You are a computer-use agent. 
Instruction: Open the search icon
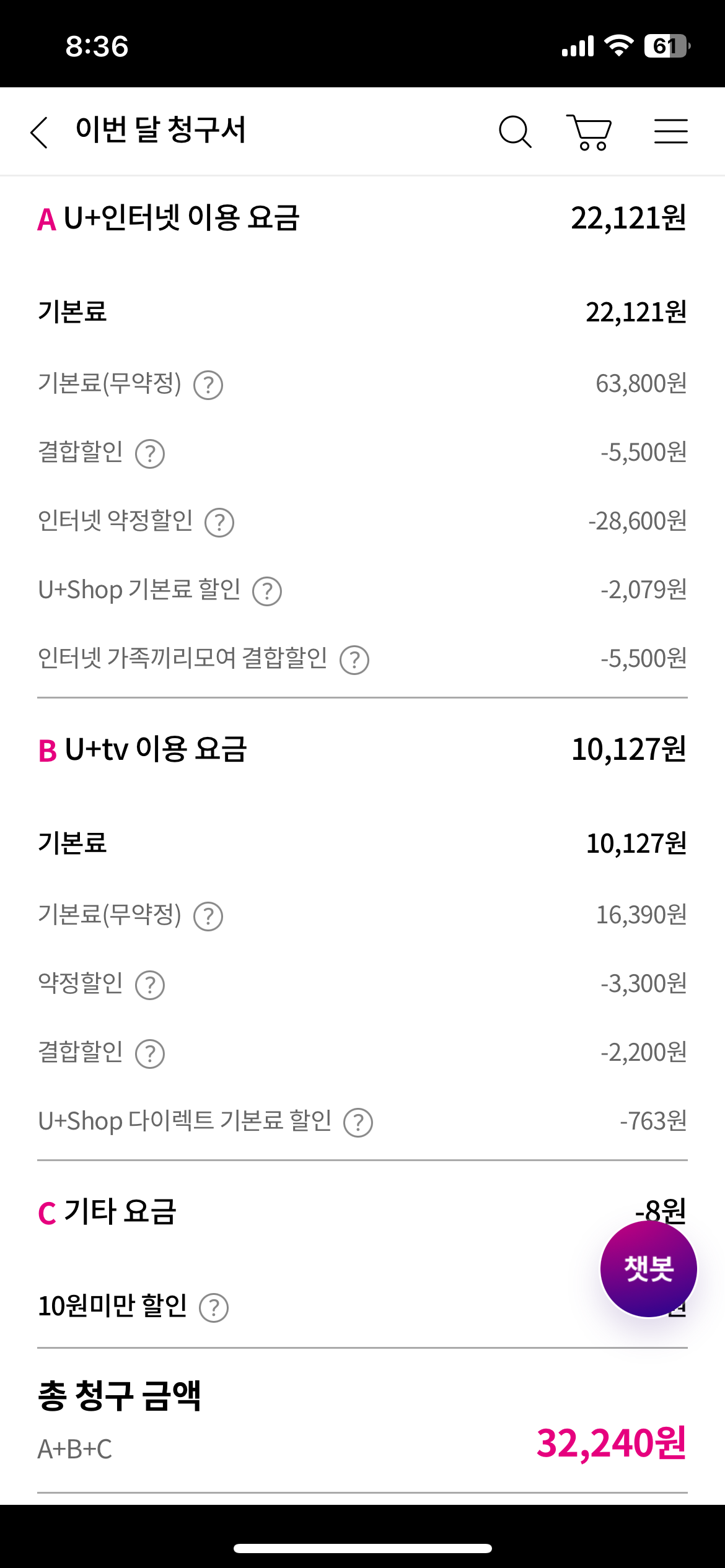click(x=515, y=131)
